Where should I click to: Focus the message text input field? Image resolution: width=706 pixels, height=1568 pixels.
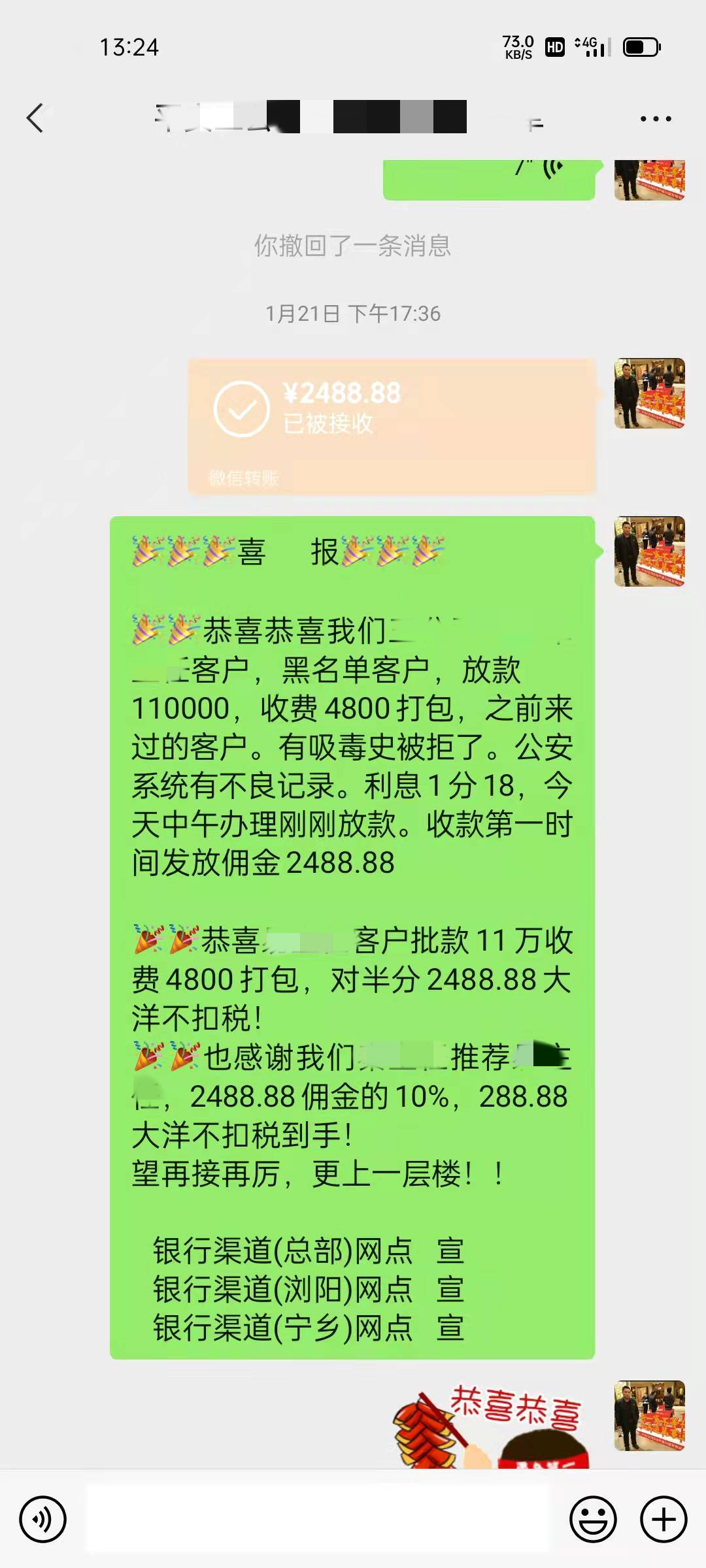pyautogui.click(x=318, y=1519)
